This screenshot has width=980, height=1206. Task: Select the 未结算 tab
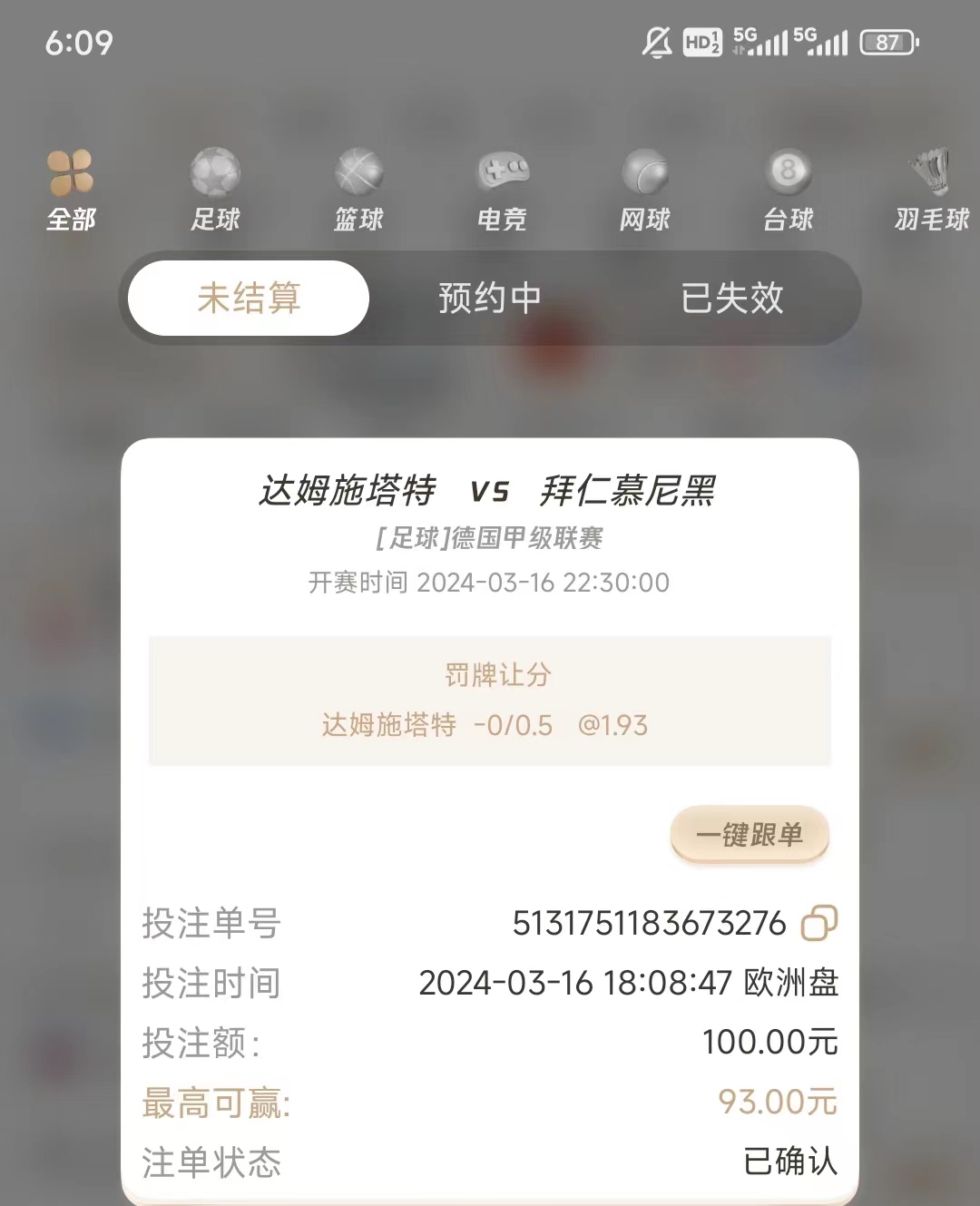[x=249, y=298]
